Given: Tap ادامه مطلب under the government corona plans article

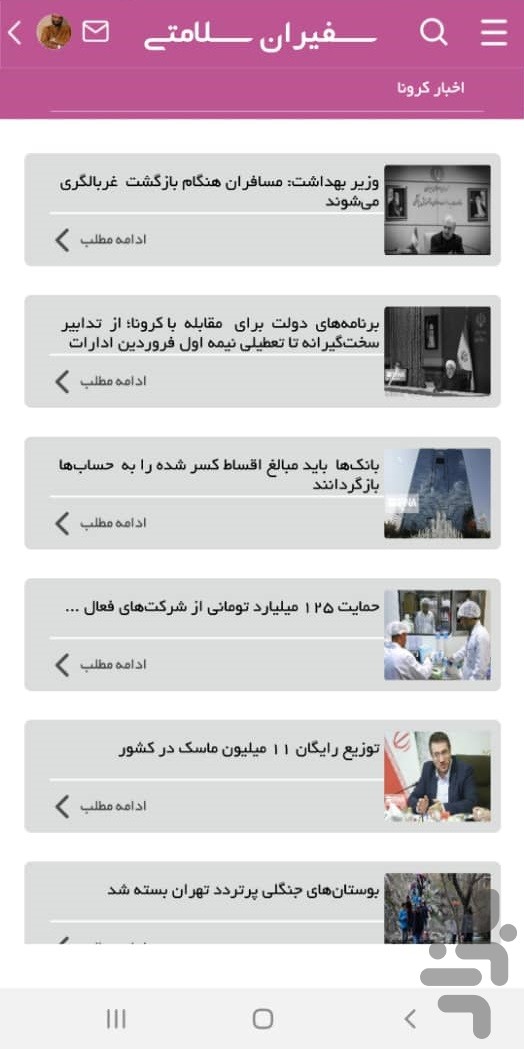Looking at the screenshot, I should [100, 381].
